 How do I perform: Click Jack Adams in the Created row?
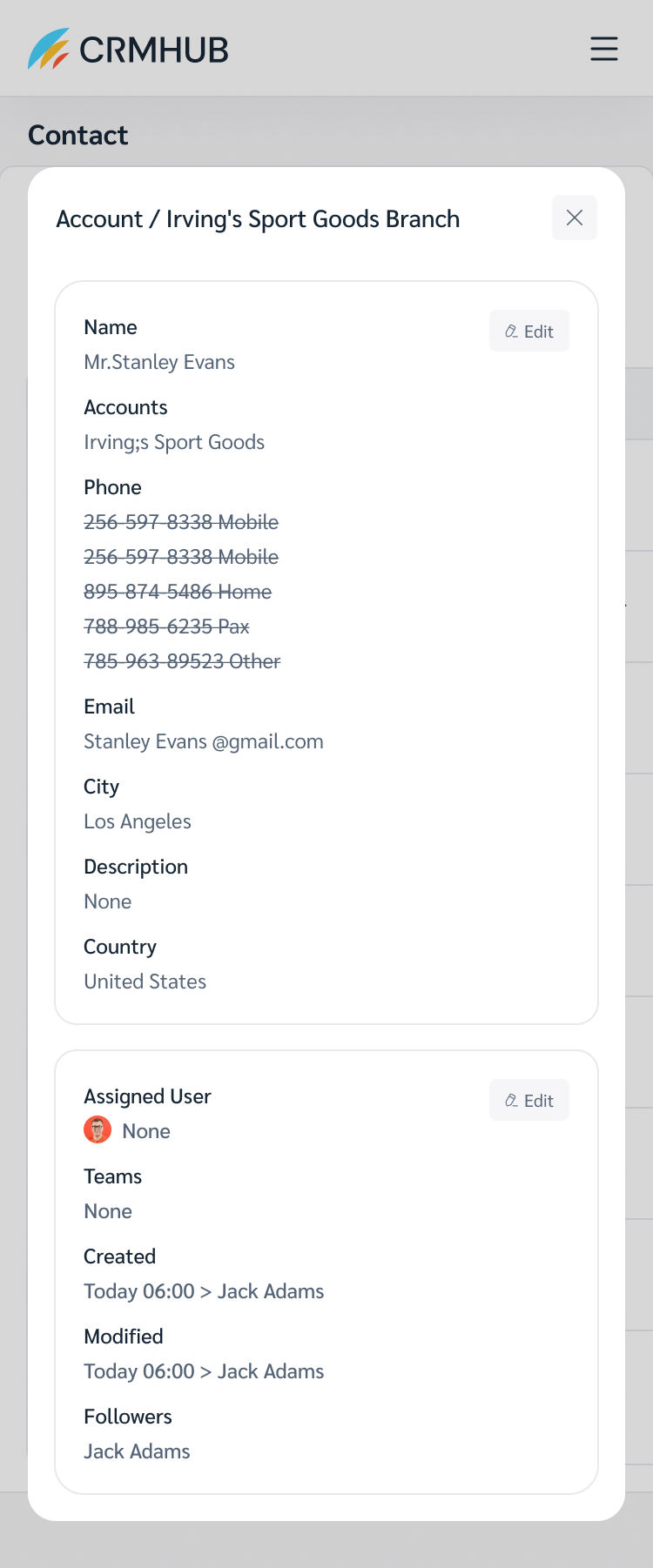pyautogui.click(x=270, y=1291)
